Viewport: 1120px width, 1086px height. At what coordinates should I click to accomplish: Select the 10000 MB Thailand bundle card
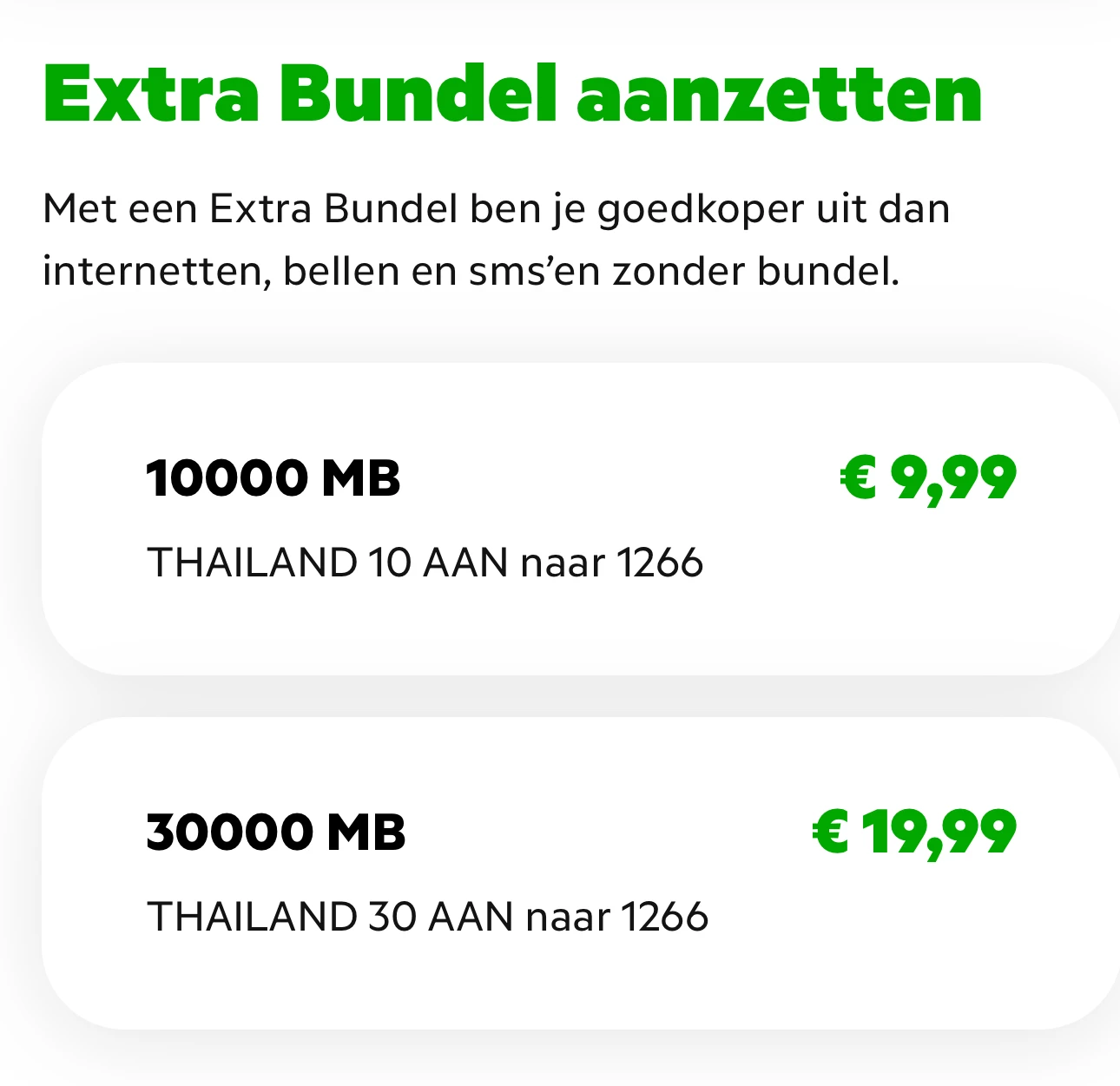(580, 518)
